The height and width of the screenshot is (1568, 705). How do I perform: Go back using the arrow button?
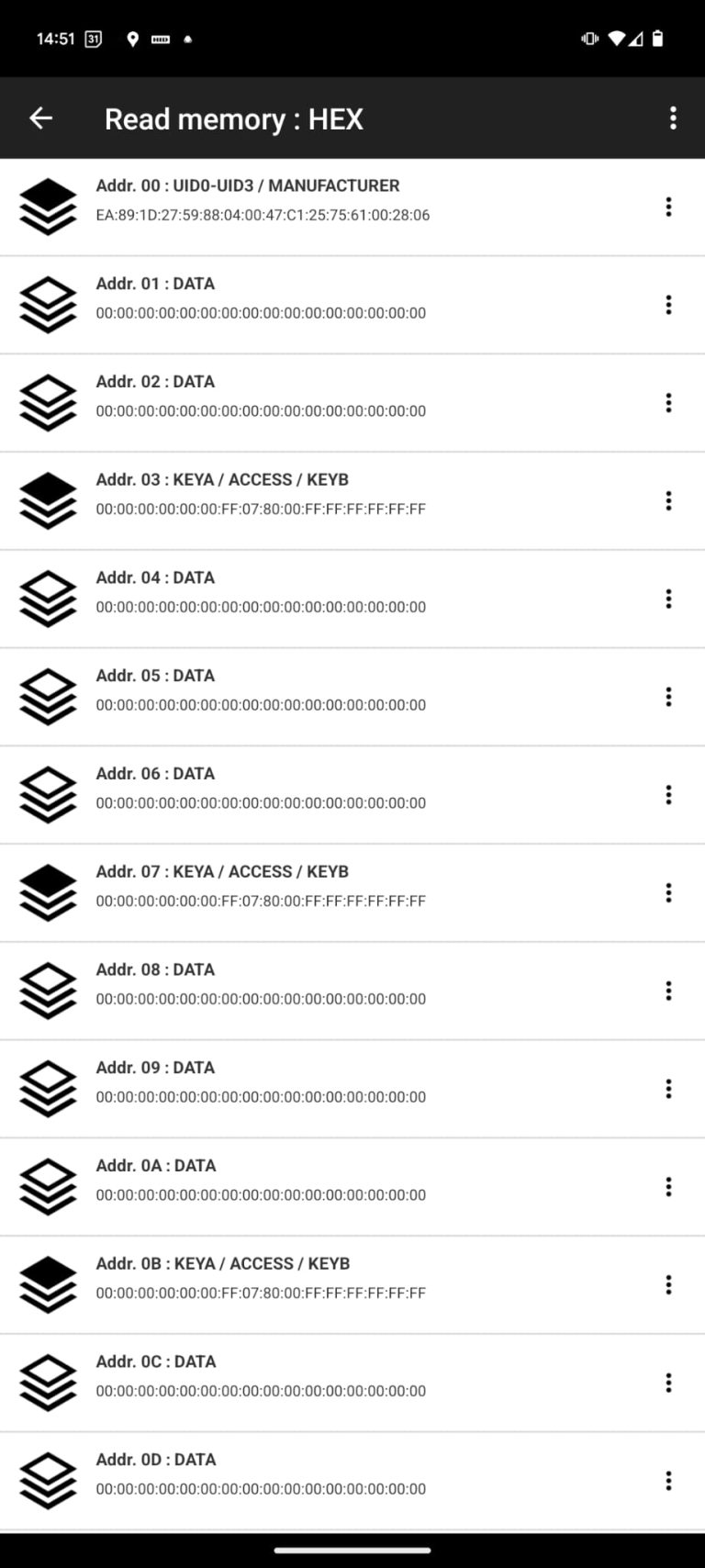pyautogui.click(x=40, y=118)
